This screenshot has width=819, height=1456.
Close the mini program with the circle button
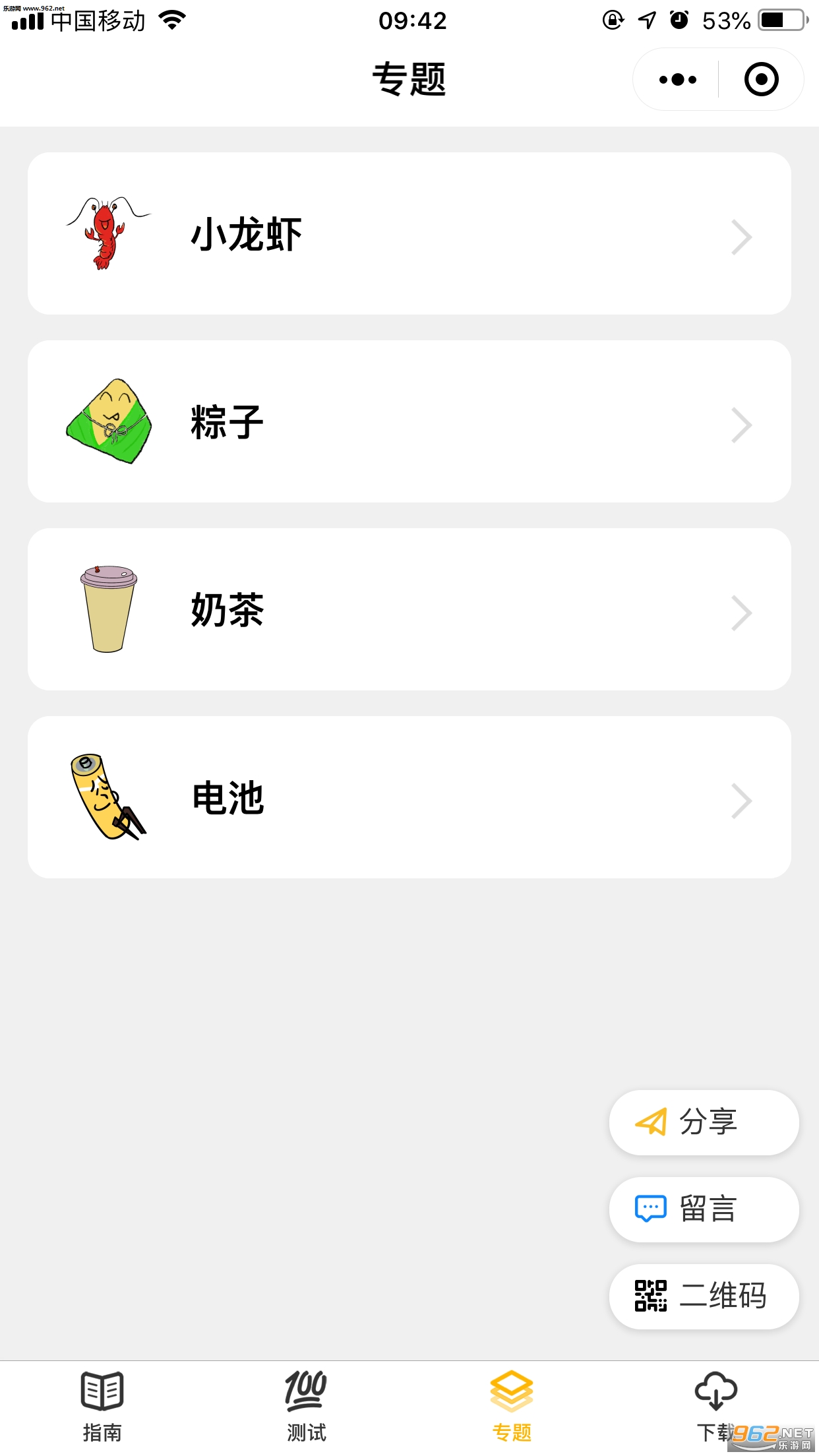click(x=761, y=80)
